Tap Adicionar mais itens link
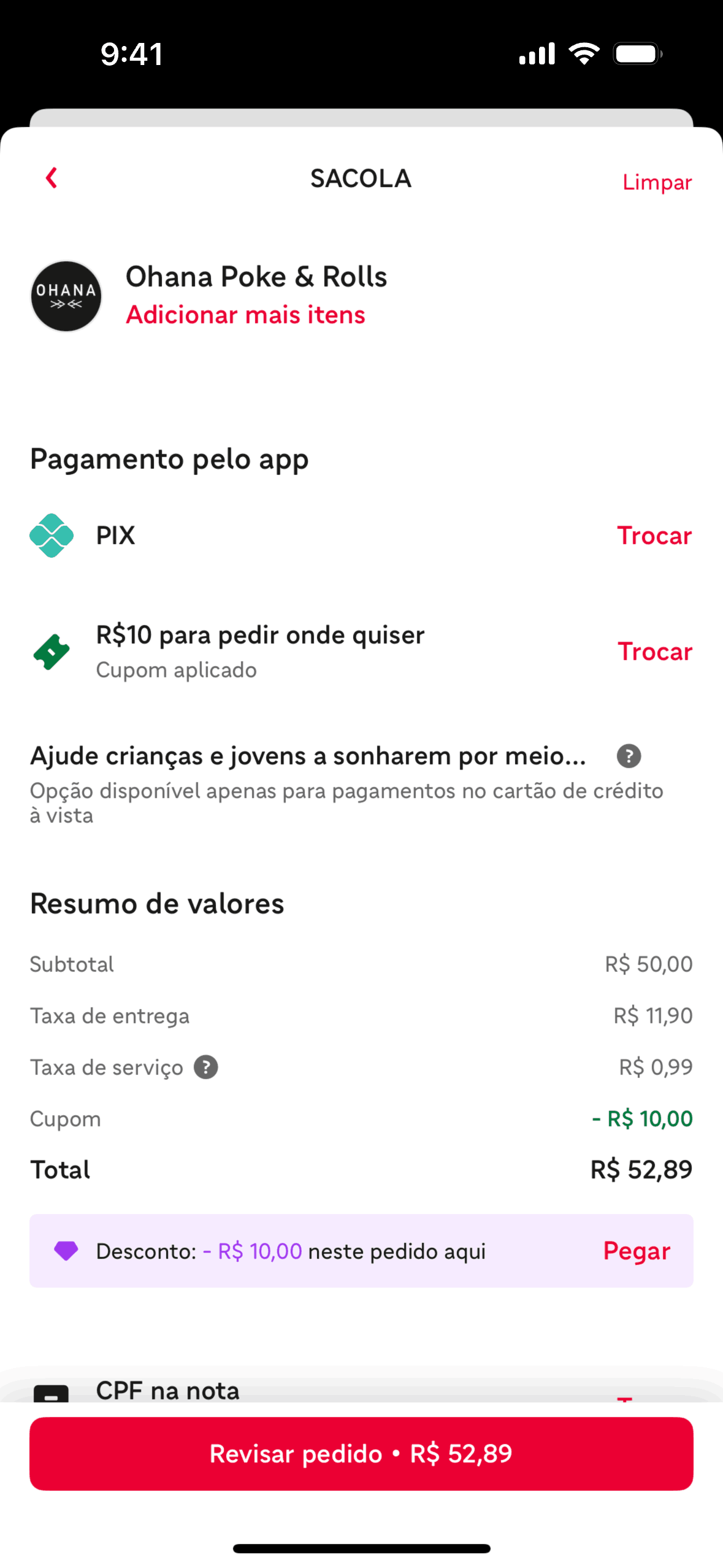 click(245, 315)
